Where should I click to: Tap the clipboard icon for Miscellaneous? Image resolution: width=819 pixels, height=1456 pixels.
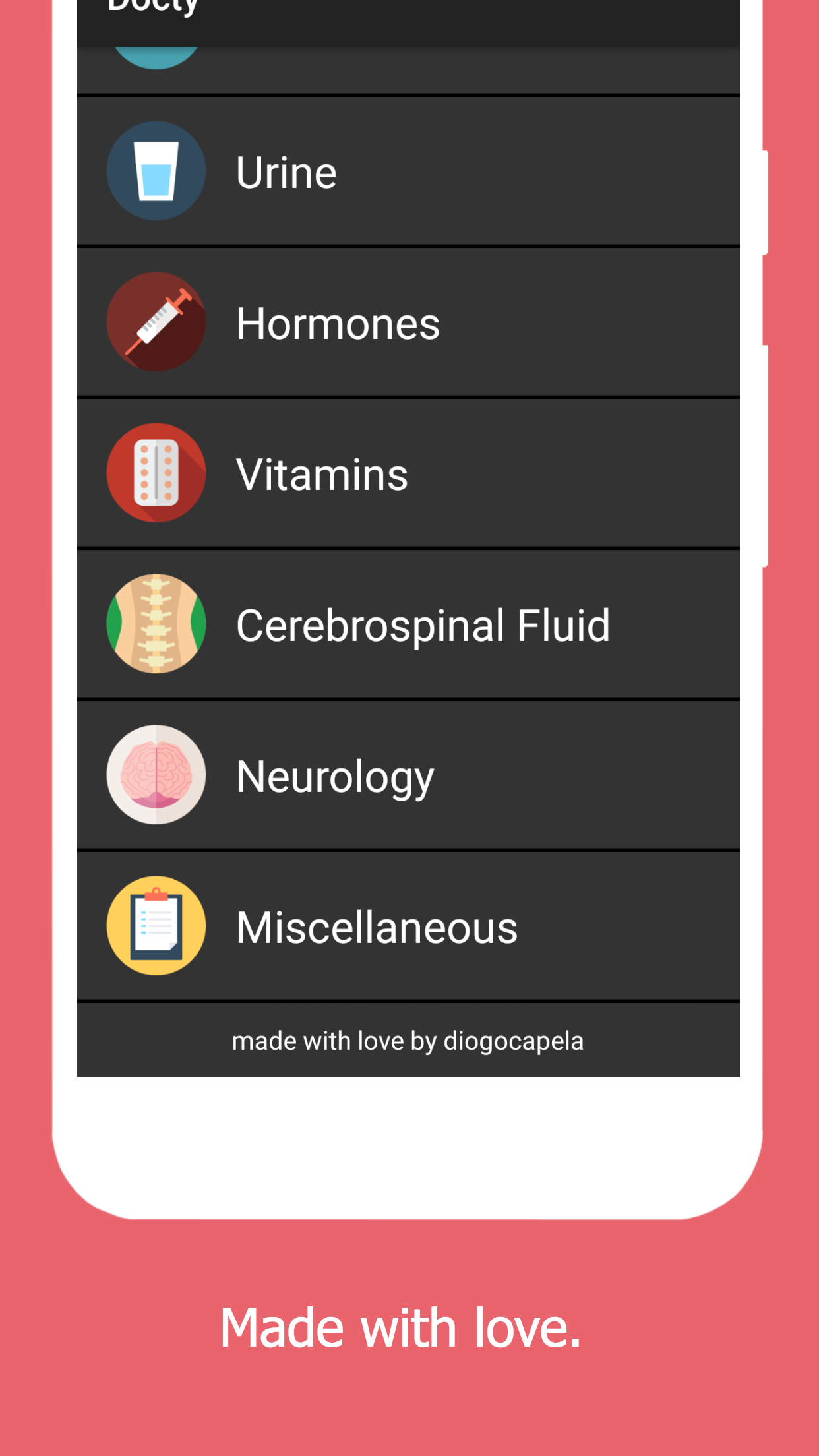156,925
